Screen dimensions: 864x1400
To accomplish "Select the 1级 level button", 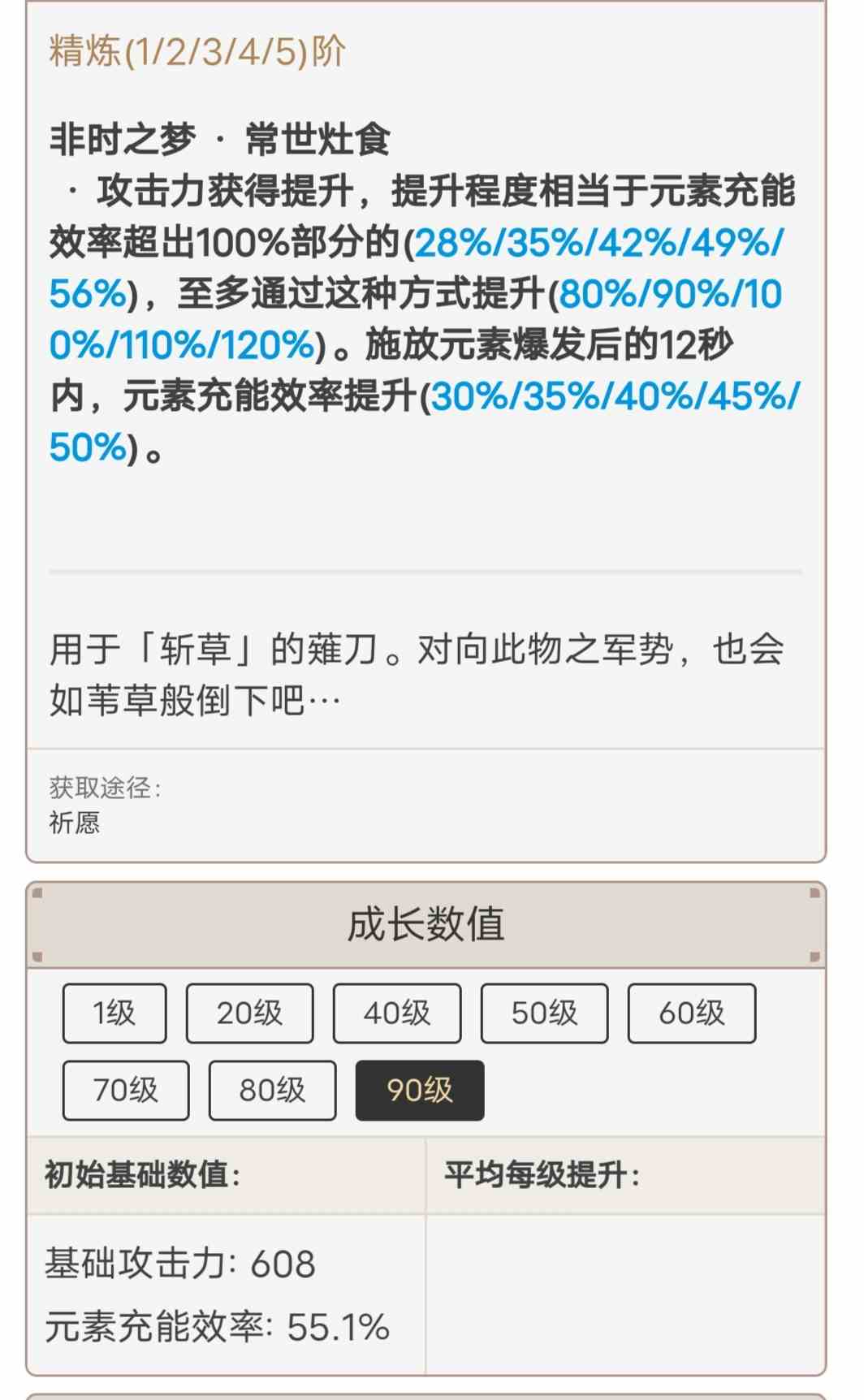I will pos(114,1013).
